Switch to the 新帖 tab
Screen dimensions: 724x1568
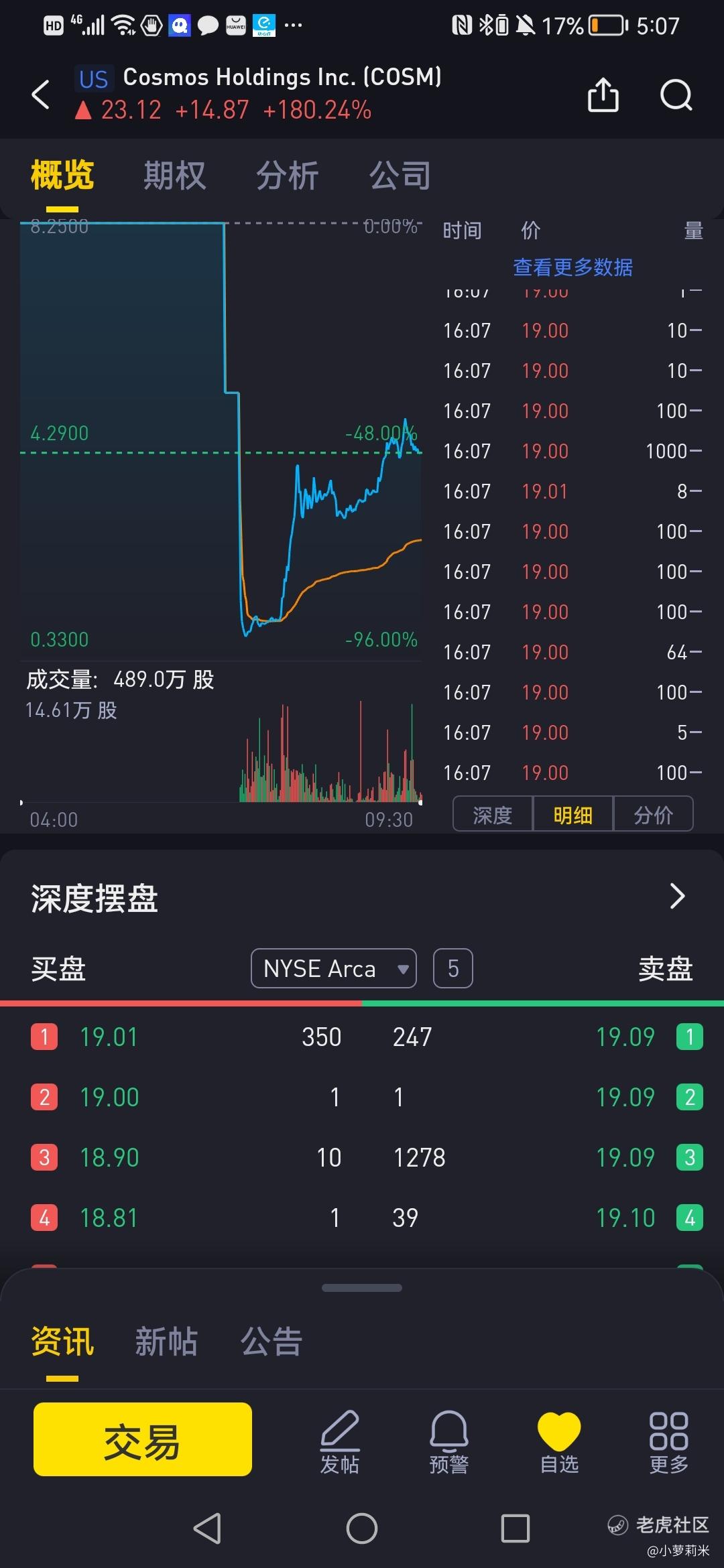point(166,1342)
